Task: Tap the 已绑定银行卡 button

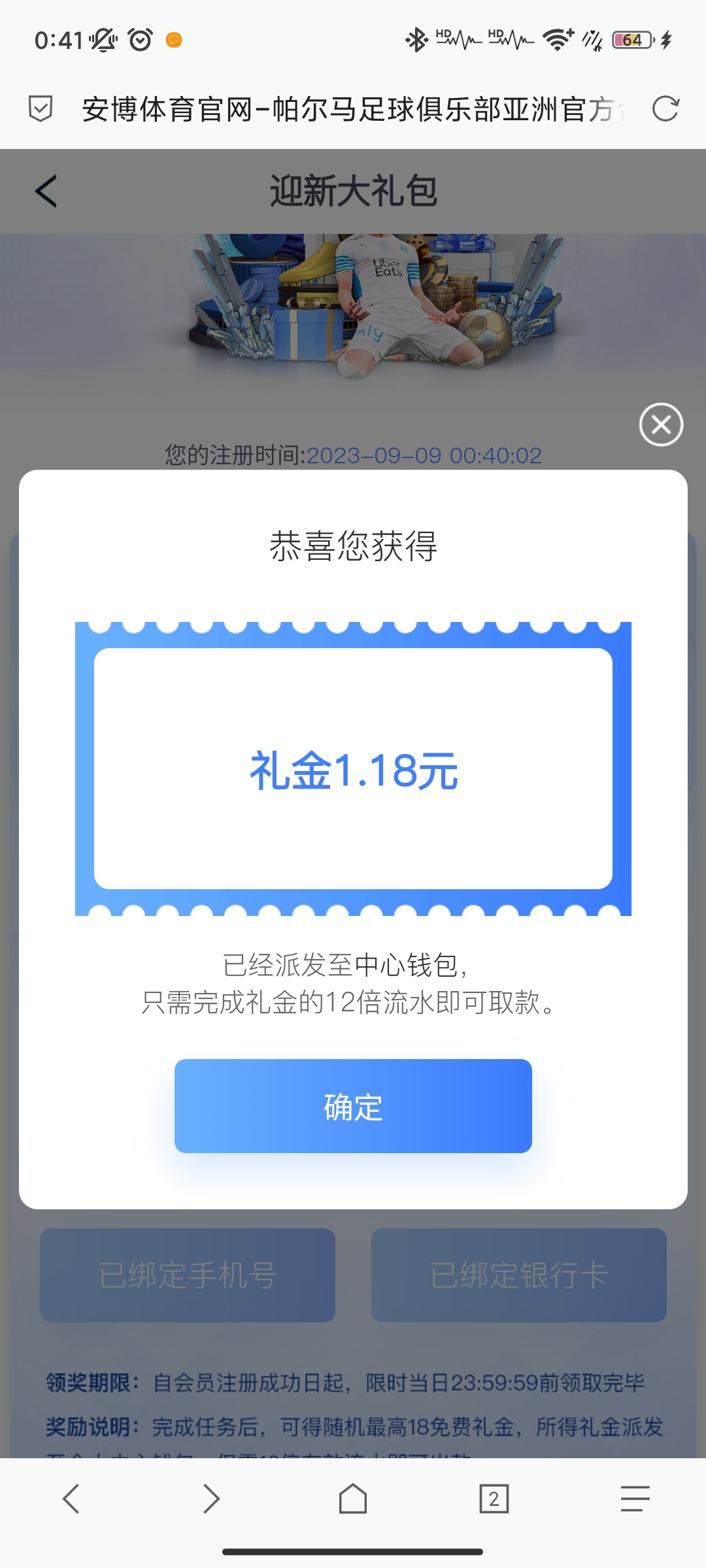Action: (x=518, y=1276)
